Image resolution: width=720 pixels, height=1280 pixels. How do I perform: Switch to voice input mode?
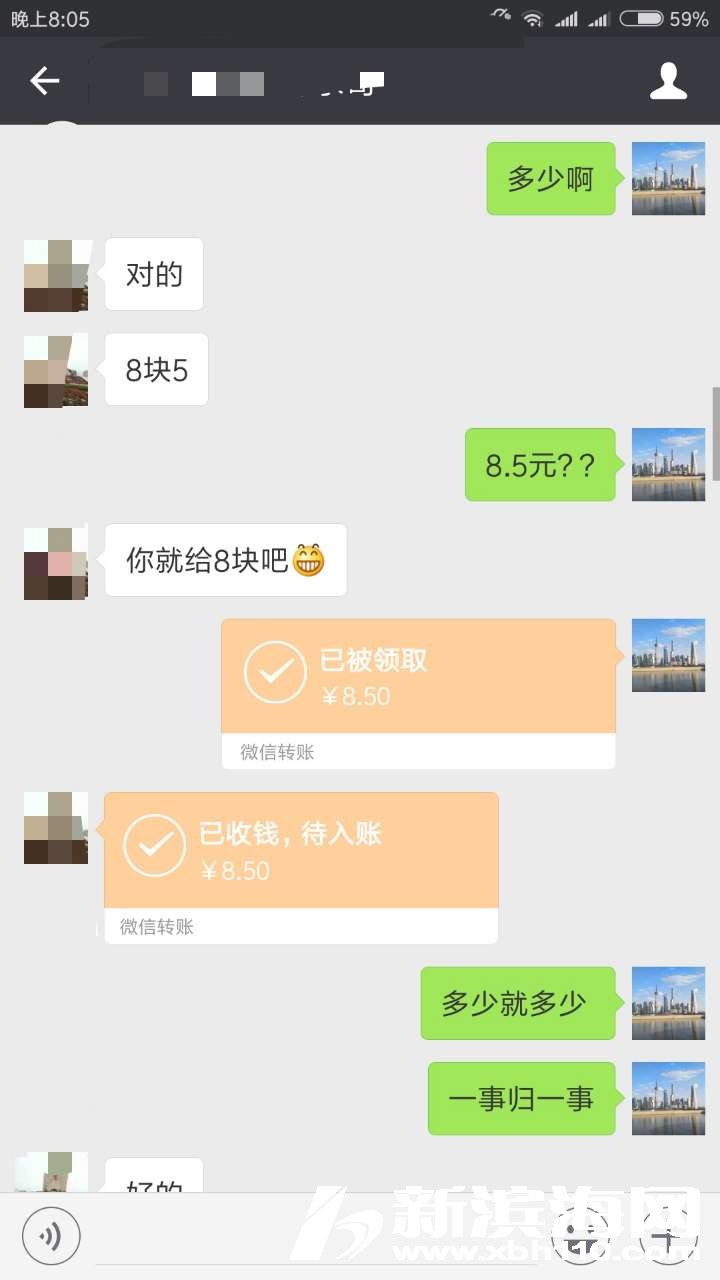(50, 1236)
